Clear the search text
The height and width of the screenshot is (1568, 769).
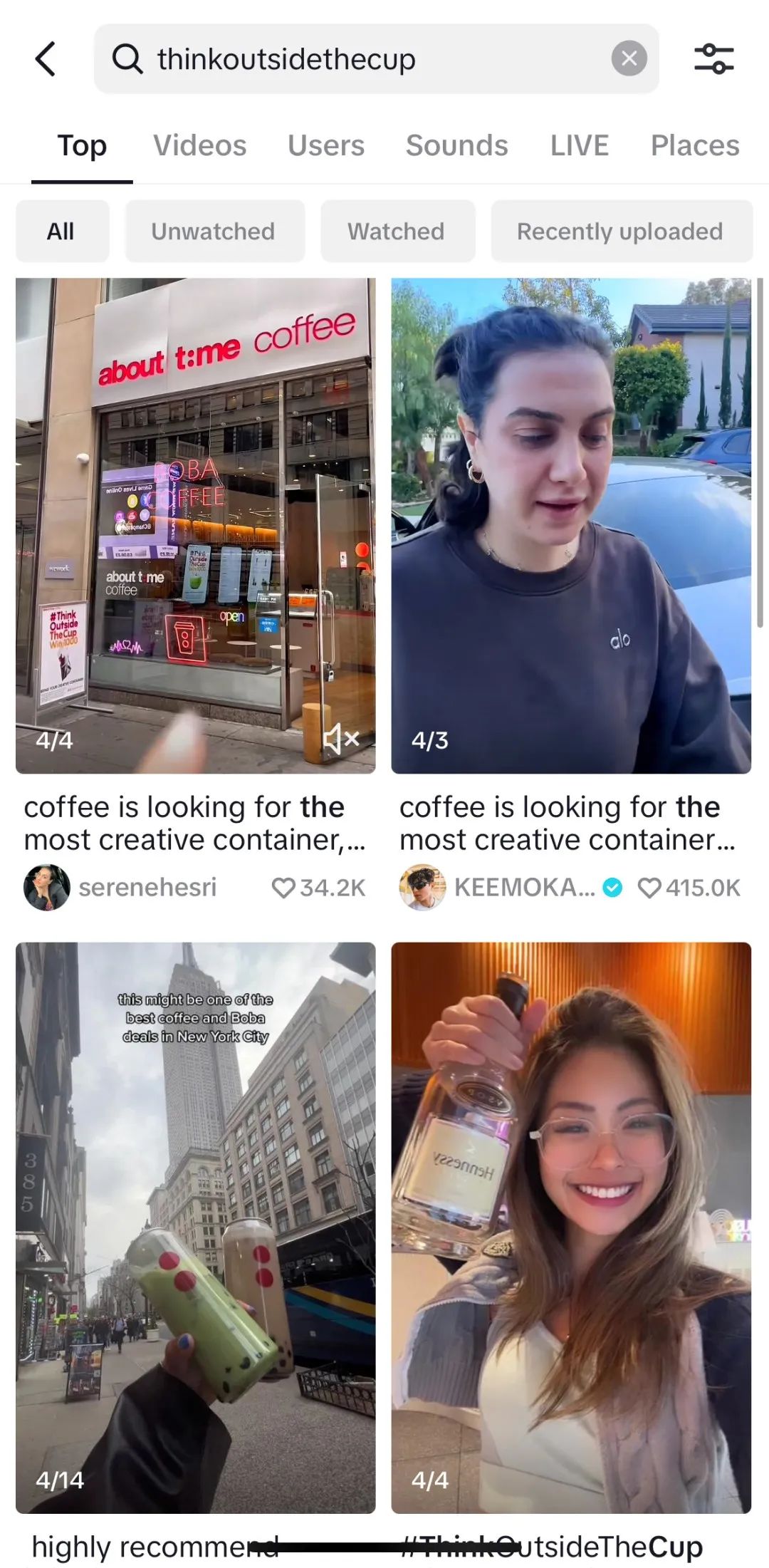[629, 58]
